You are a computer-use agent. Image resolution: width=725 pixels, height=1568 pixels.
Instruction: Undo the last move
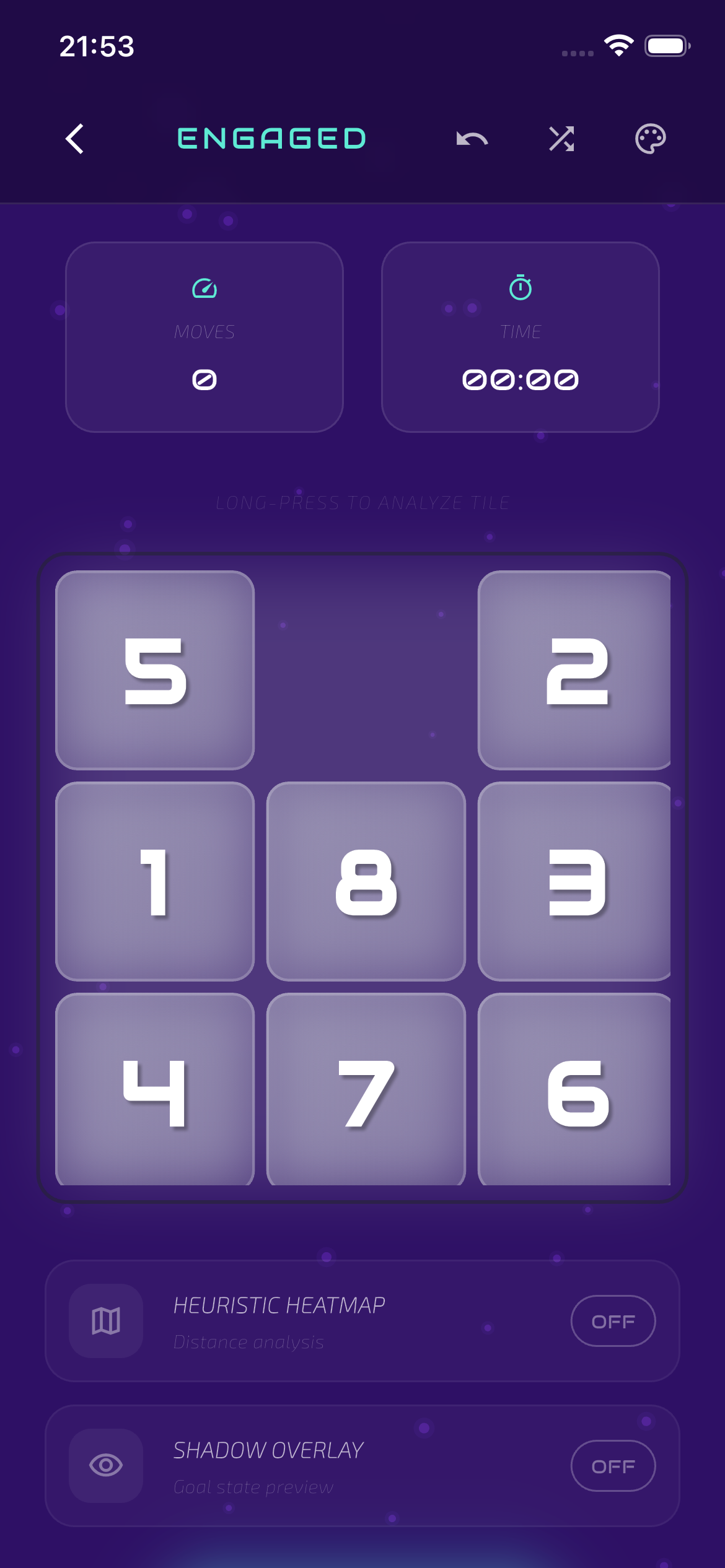point(472,139)
